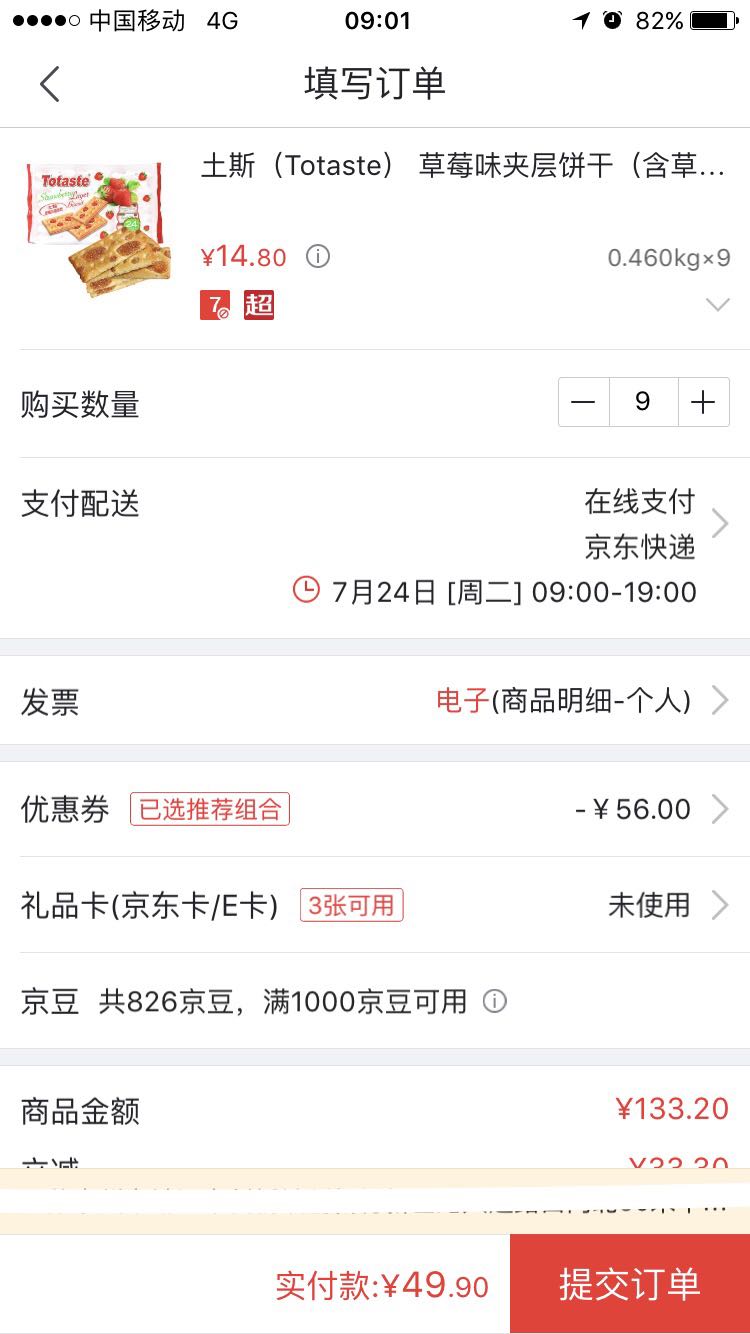The height and width of the screenshot is (1334, 750).
Task: Click the info icon next to 京豆
Action: coord(494,1001)
